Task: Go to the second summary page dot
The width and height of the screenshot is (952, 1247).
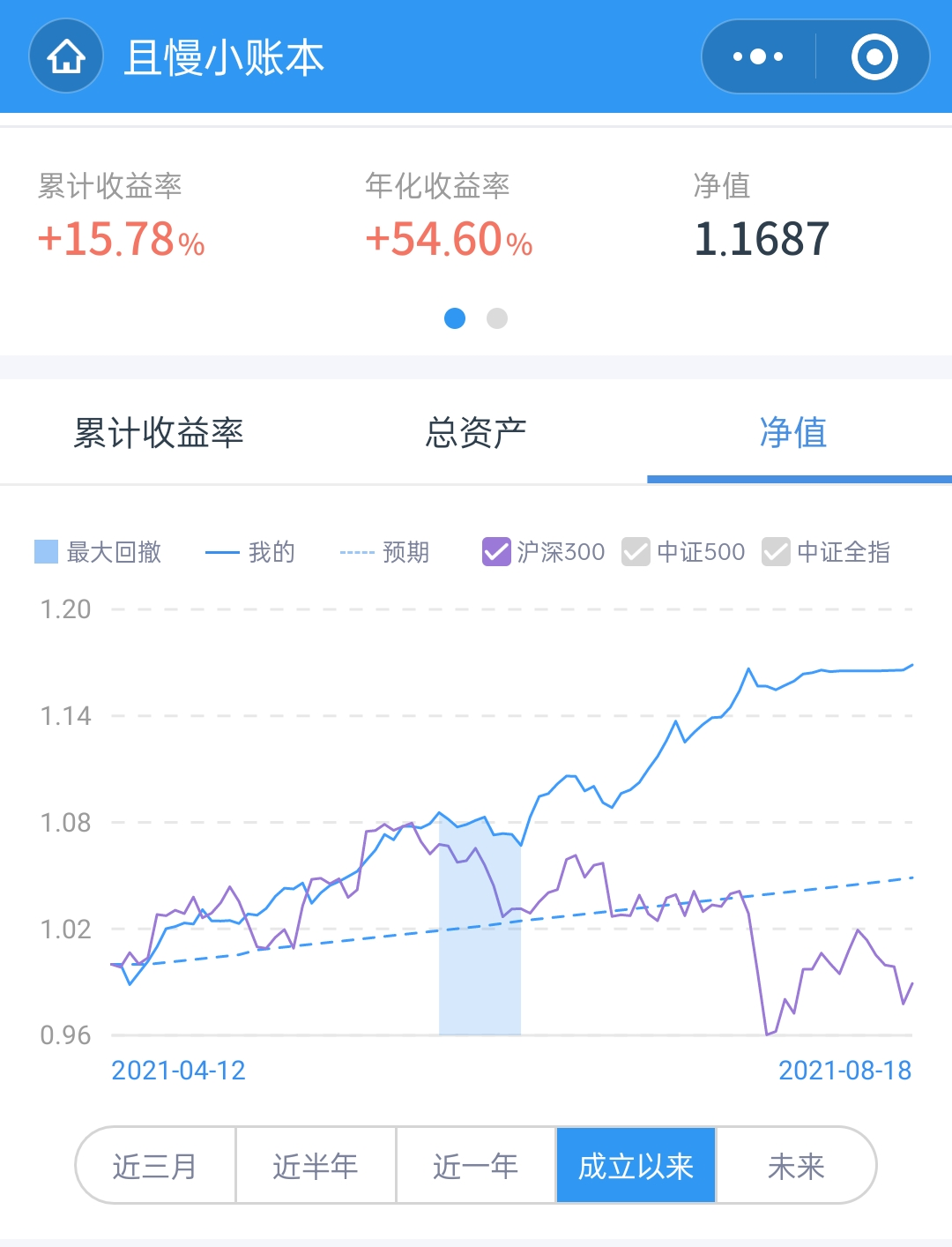Action: click(x=497, y=318)
